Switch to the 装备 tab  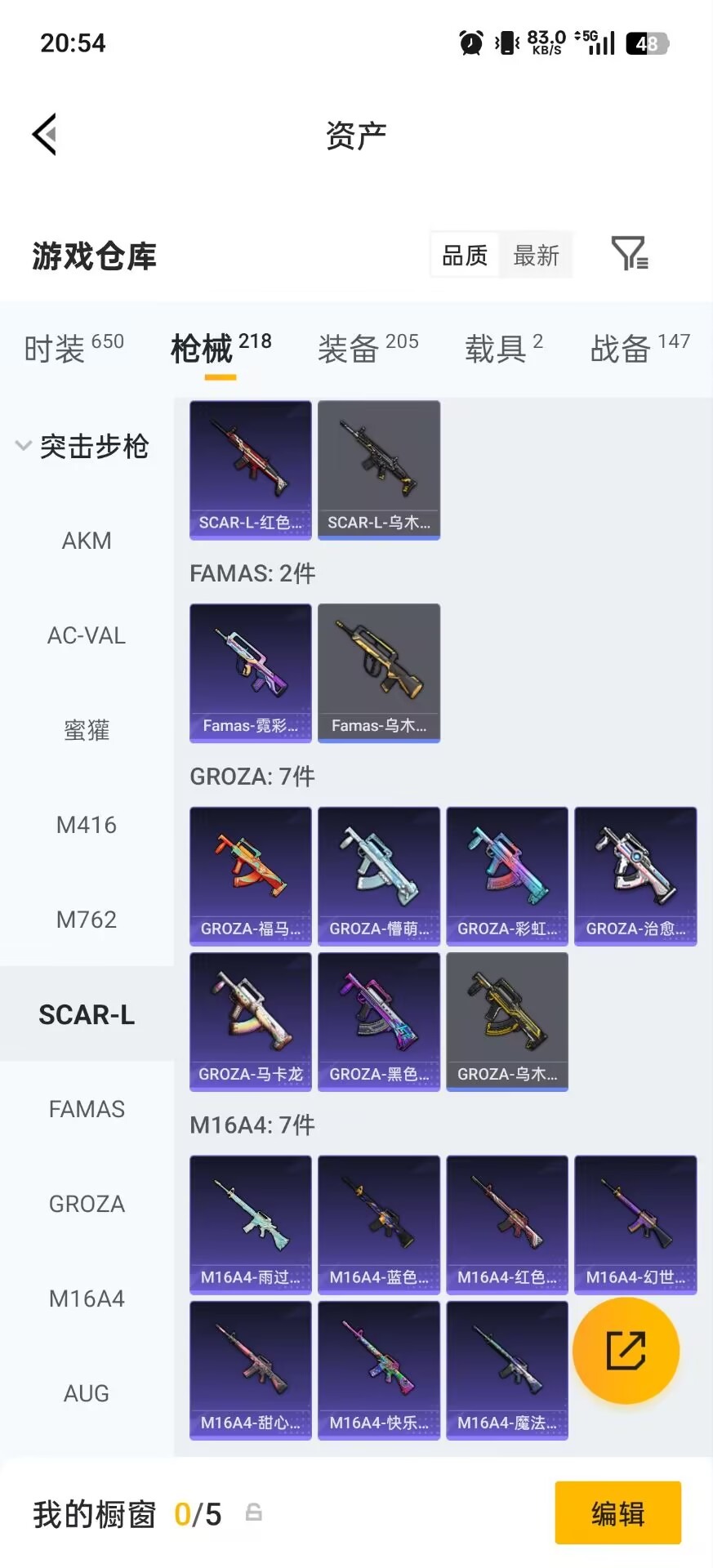click(368, 349)
